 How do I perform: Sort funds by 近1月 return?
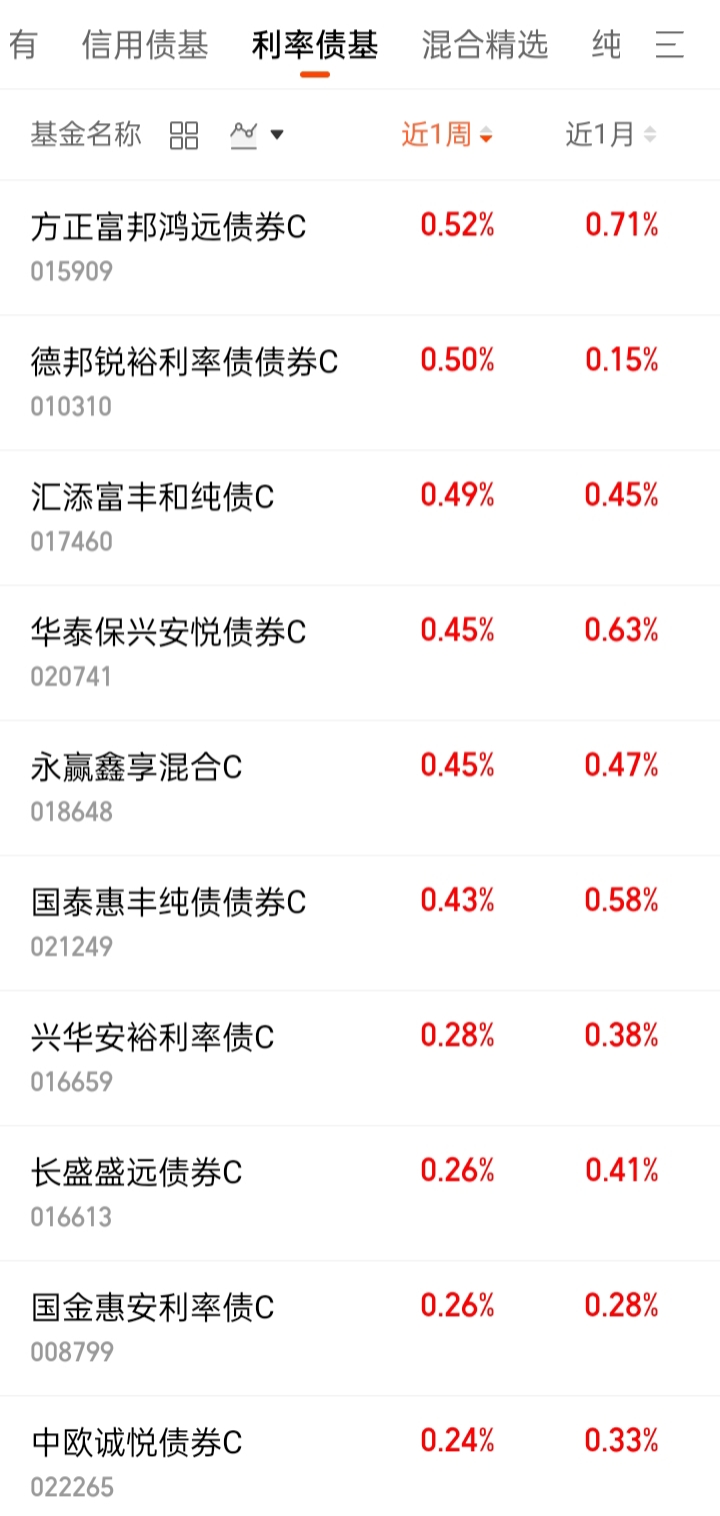(611, 135)
